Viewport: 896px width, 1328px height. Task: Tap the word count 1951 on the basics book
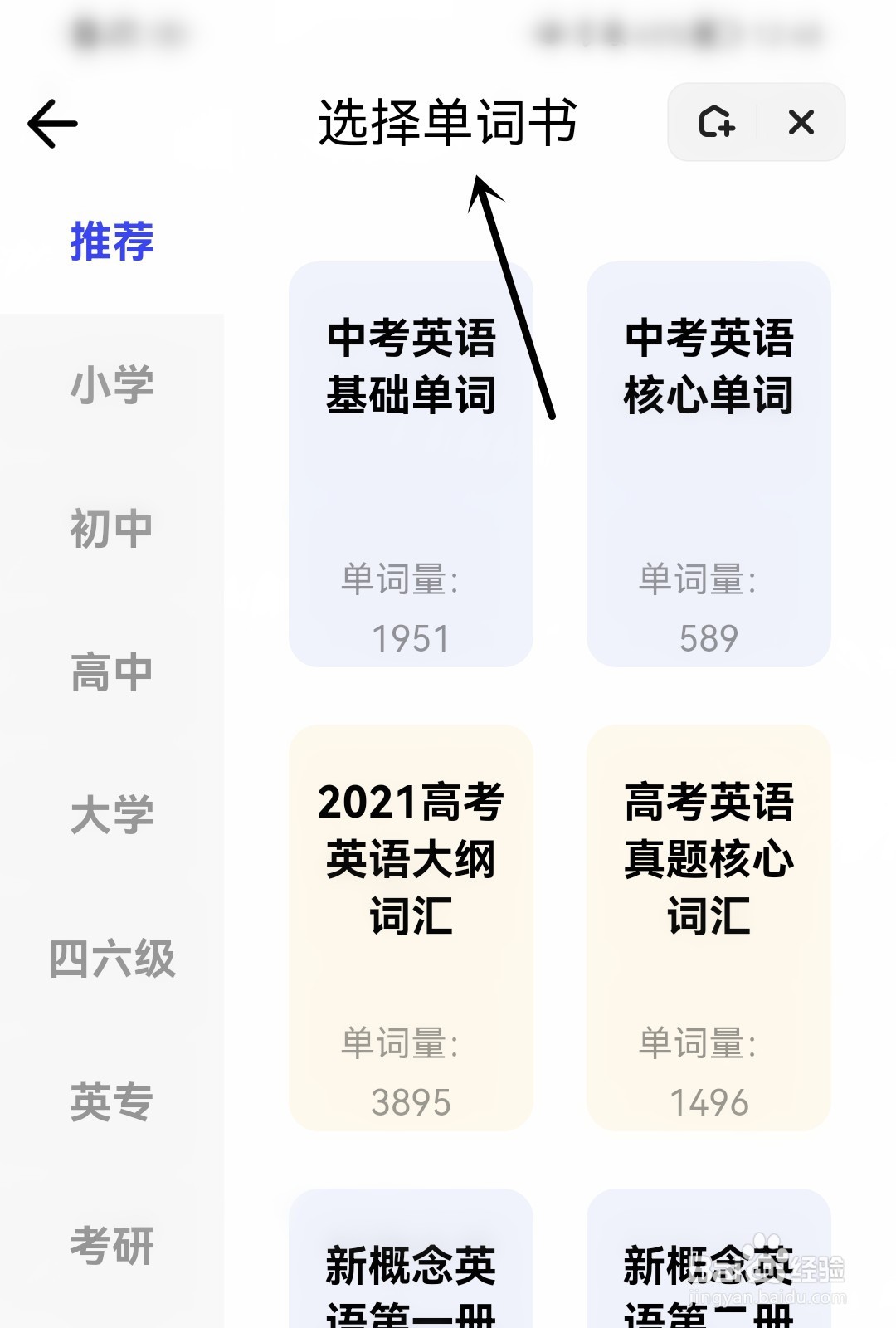click(x=411, y=639)
